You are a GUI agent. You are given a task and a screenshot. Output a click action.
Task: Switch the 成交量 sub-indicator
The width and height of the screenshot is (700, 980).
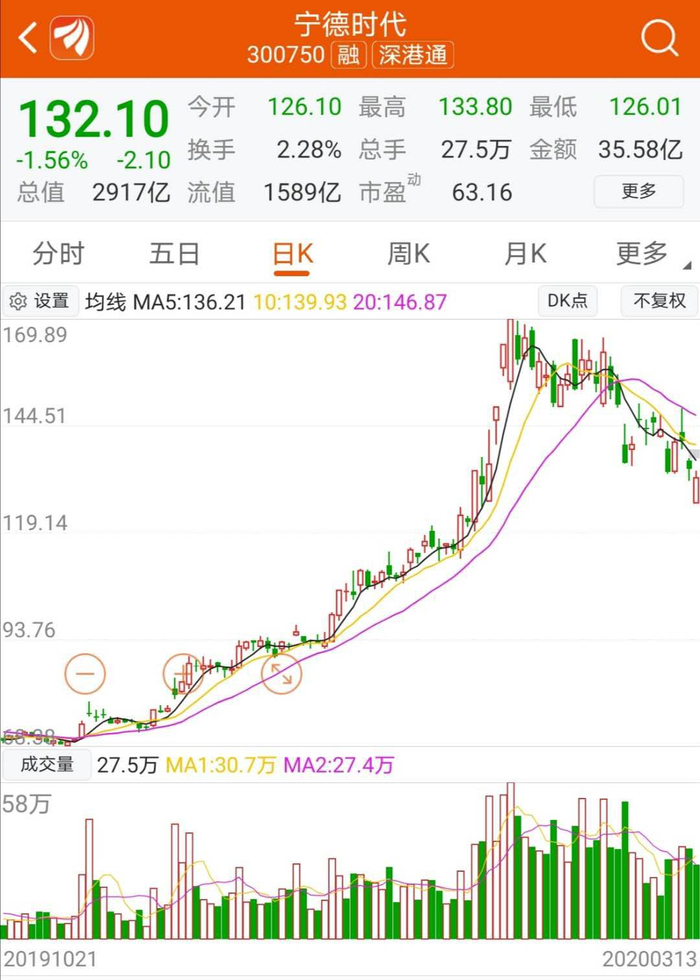pyautogui.click(x=42, y=765)
